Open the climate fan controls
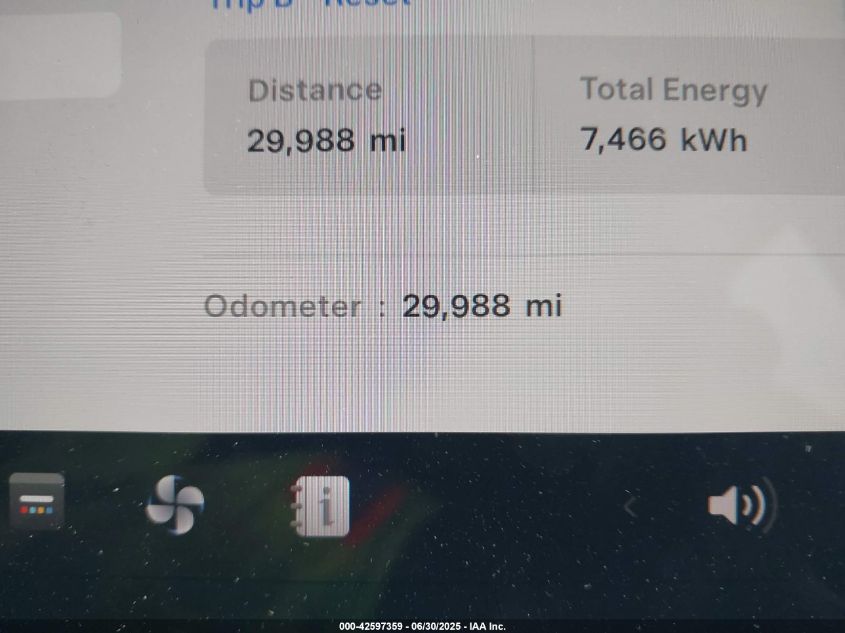 click(175, 504)
